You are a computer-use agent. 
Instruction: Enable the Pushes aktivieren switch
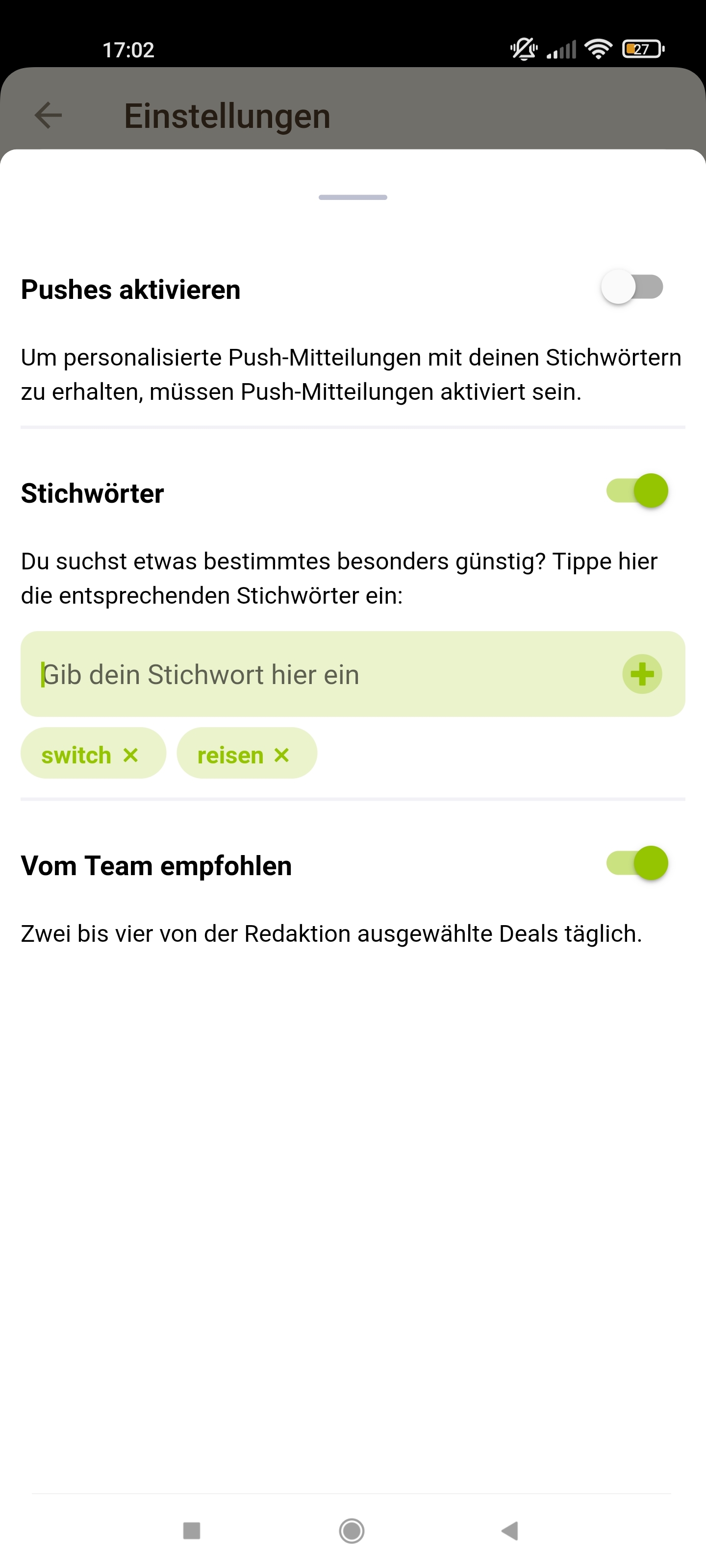click(631, 287)
